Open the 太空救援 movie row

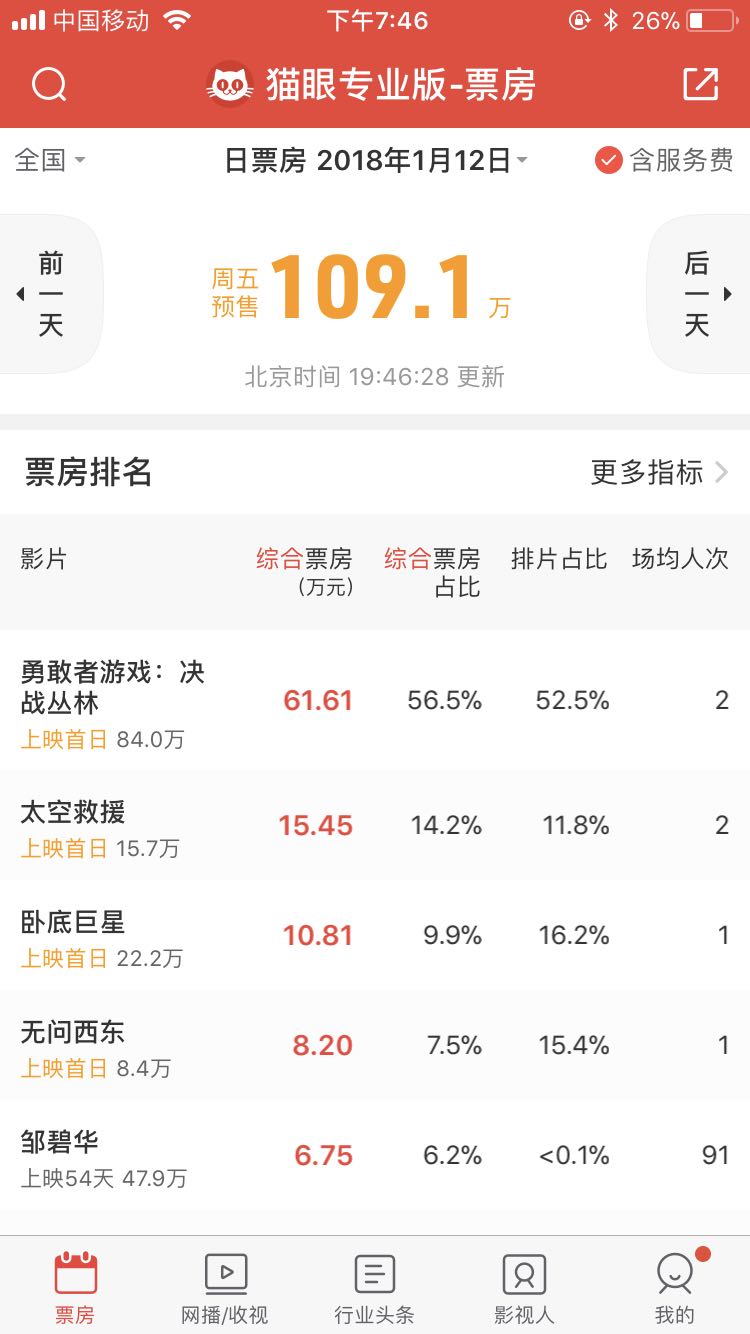click(375, 825)
